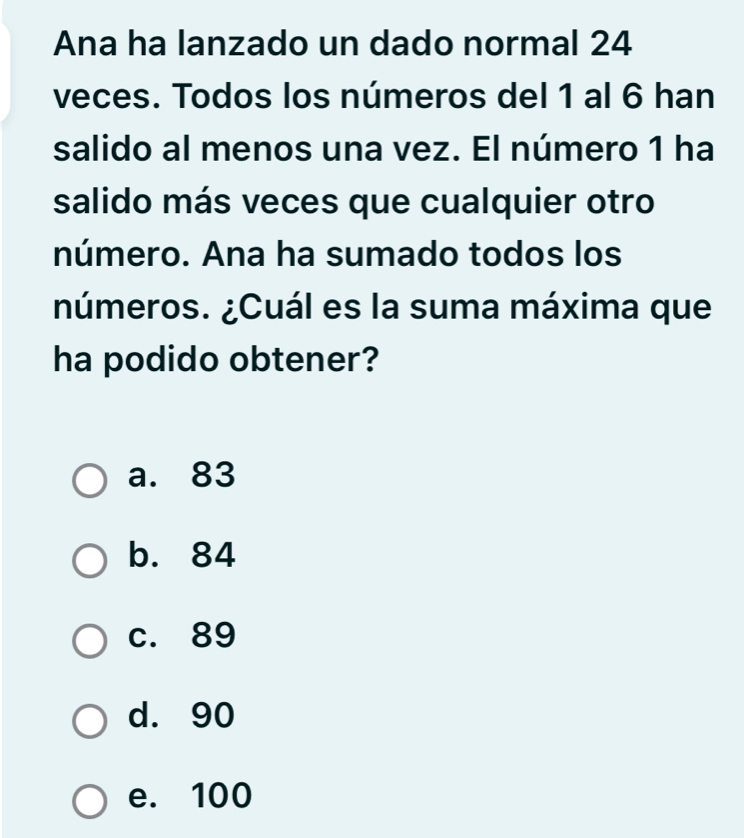Click the label text '90'
Viewport: 744px width, 838px height.
[211, 716]
